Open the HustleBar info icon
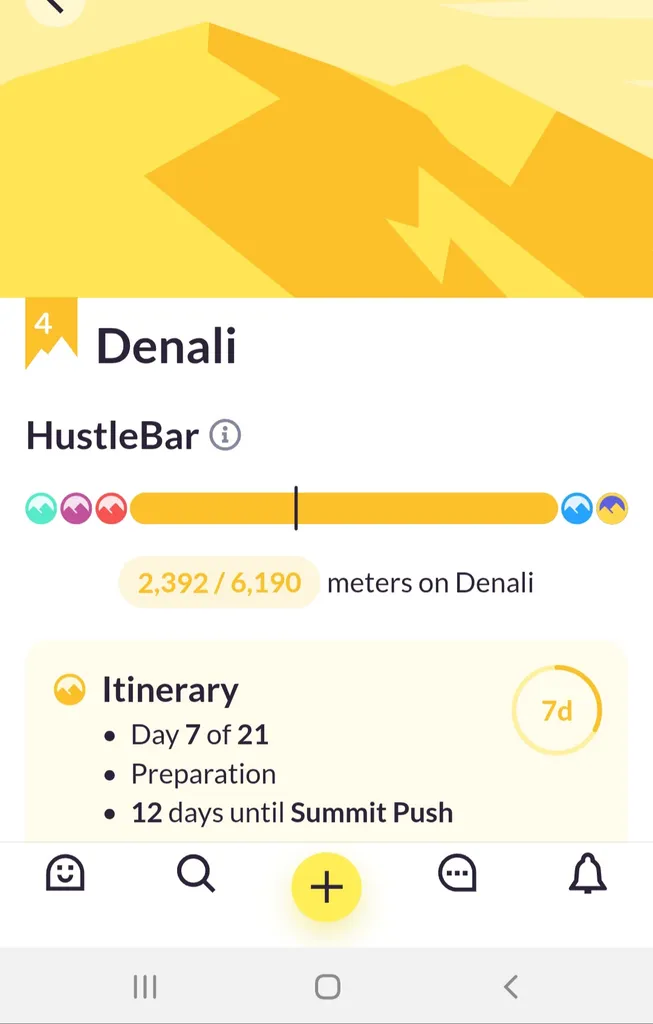 225,436
